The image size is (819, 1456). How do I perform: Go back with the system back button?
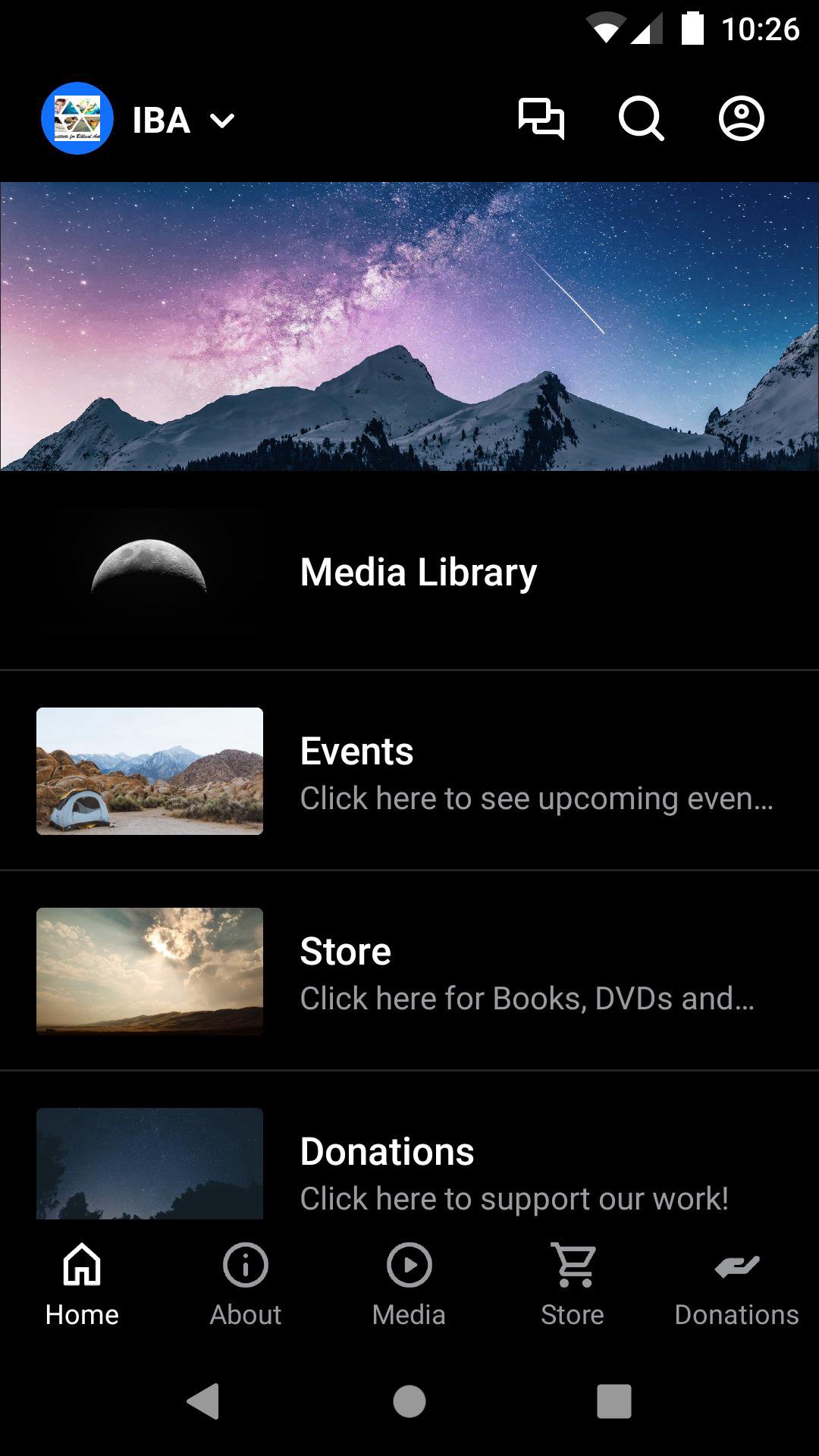[203, 1401]
